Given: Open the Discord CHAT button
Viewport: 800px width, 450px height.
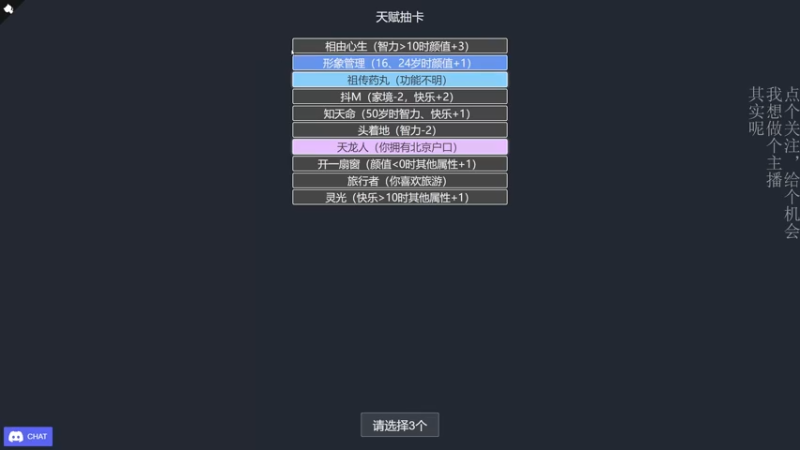Looking at the screenshot, I should pyautogui.click(x=28, y=437).
